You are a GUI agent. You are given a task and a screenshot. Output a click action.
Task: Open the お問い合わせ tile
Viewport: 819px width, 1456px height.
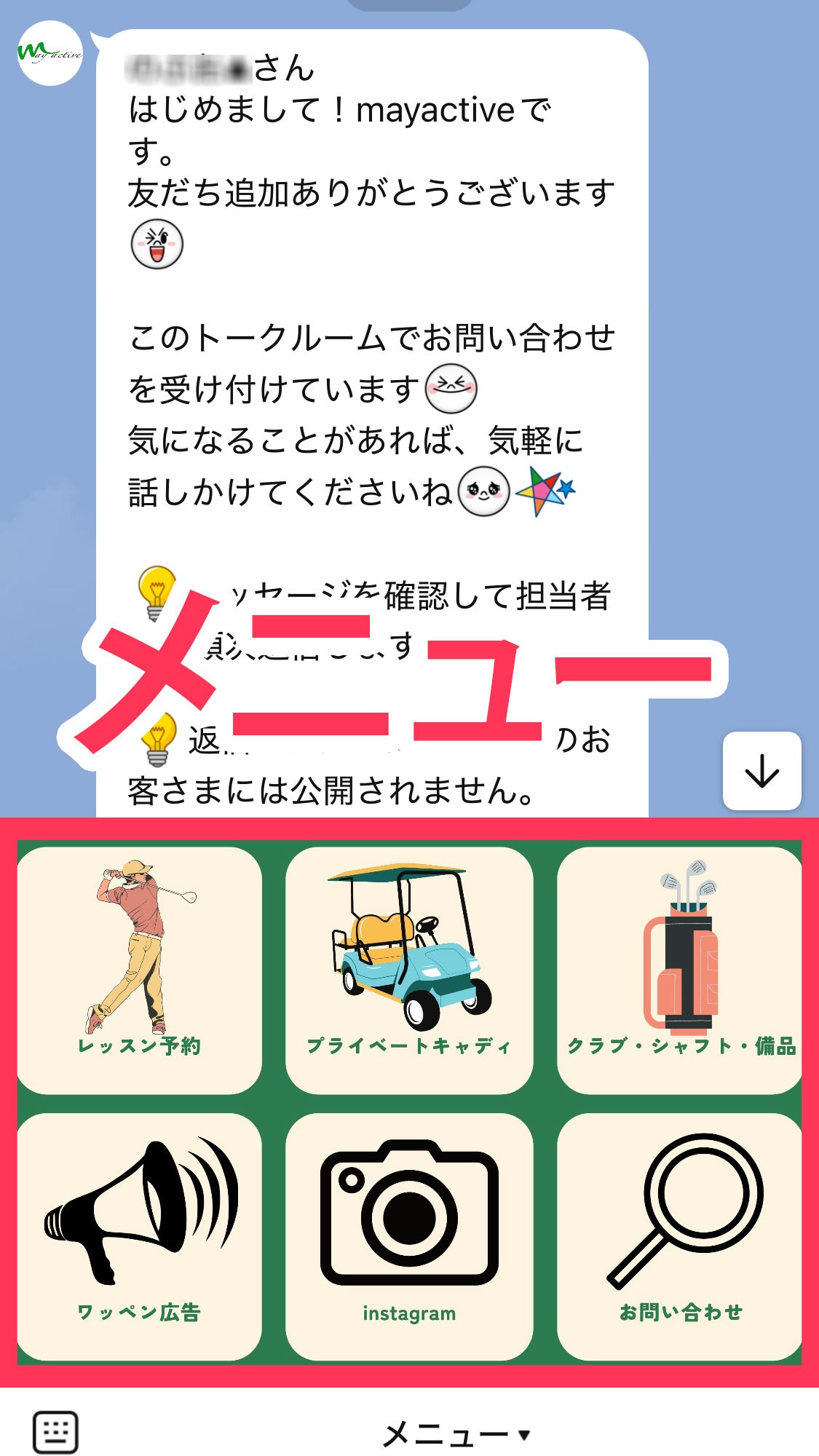pos(678,1236)
